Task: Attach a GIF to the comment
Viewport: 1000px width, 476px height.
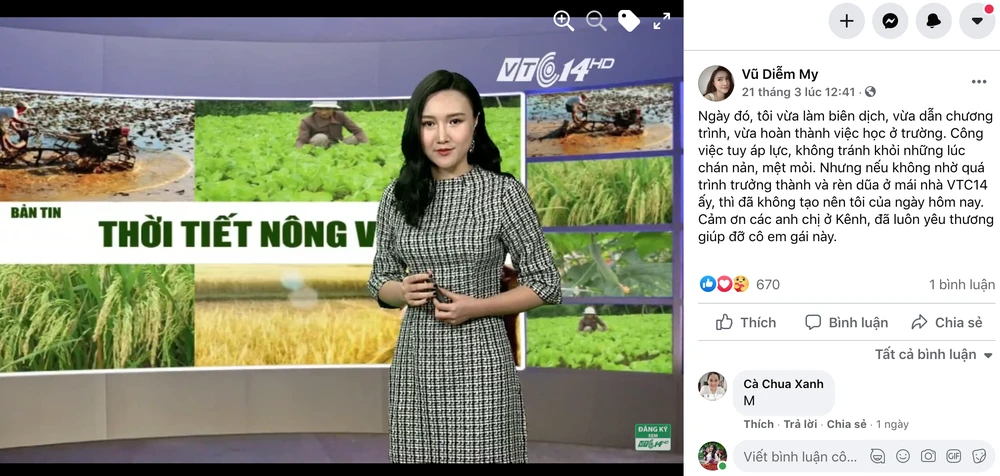Action: tap(954, 456)
